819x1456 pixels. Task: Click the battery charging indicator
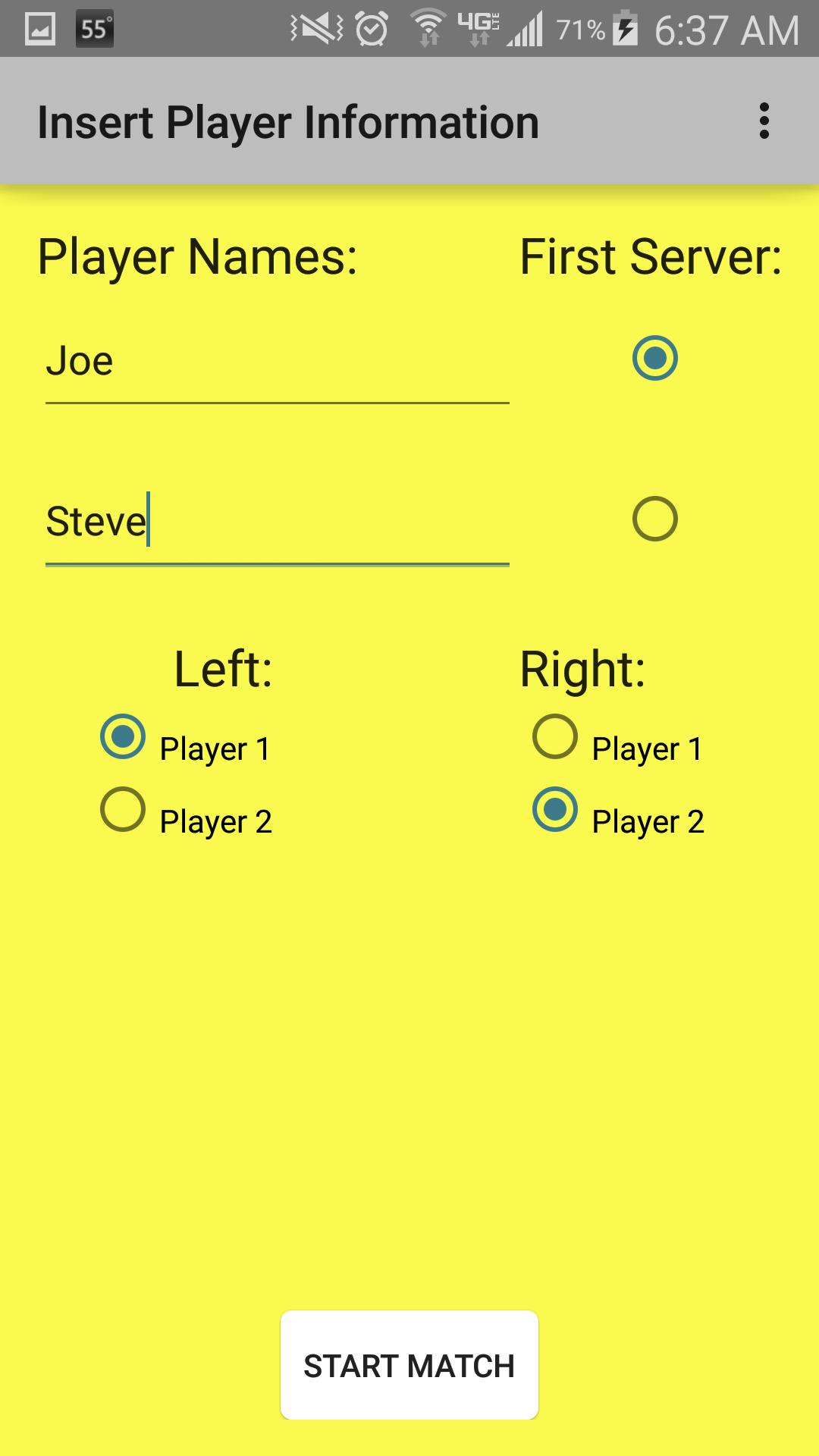(x=623, y=27)
